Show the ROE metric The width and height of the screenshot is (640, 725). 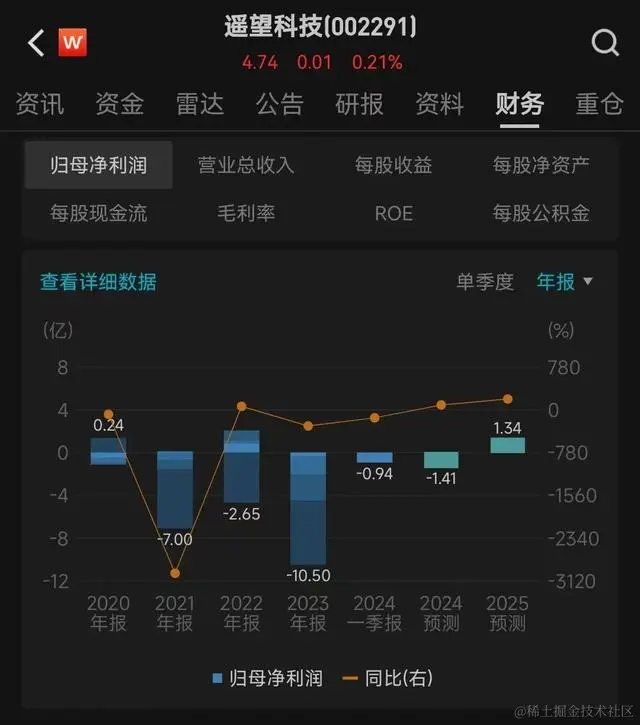pos(394,213)
